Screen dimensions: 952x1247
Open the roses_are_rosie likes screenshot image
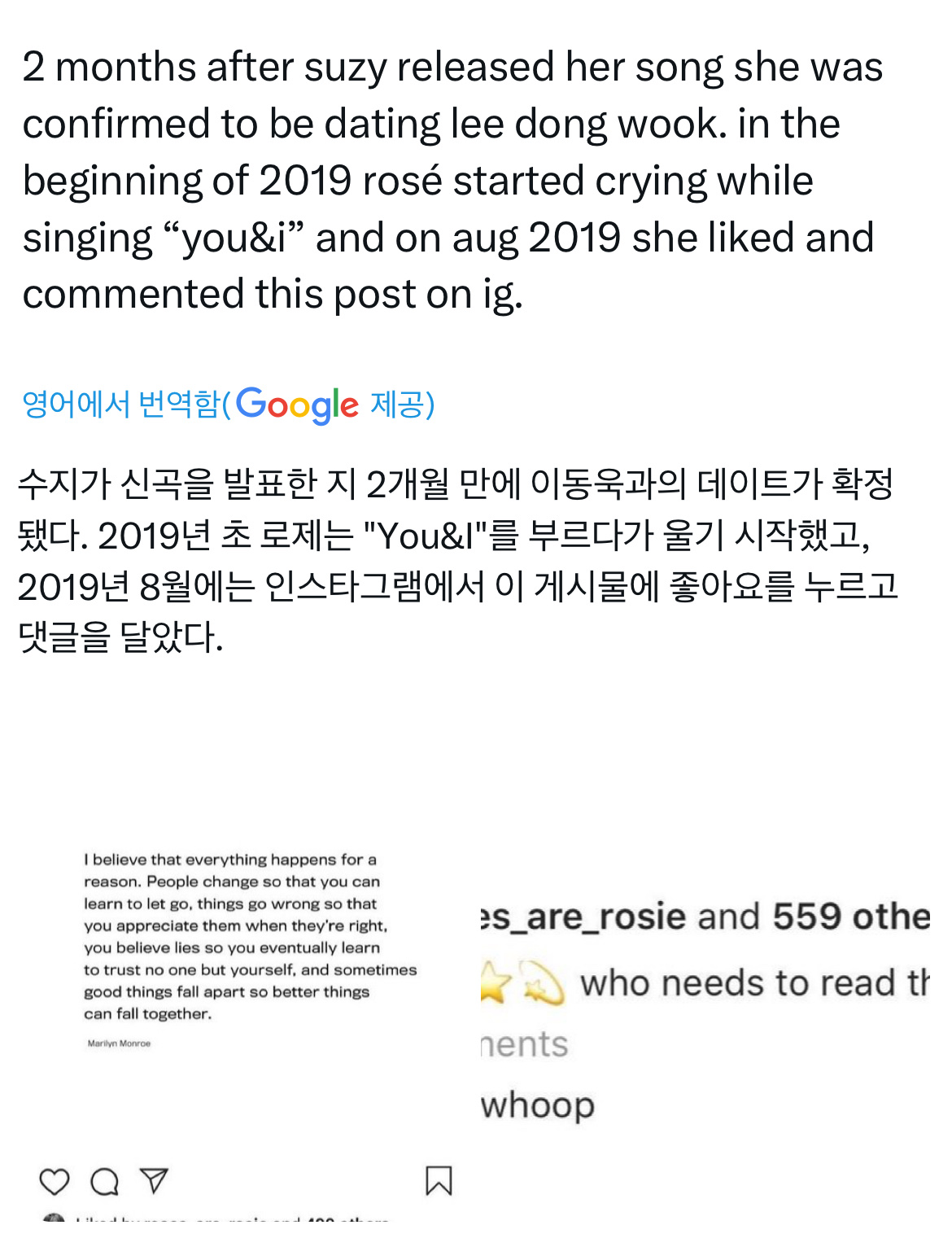point(704,1009)
